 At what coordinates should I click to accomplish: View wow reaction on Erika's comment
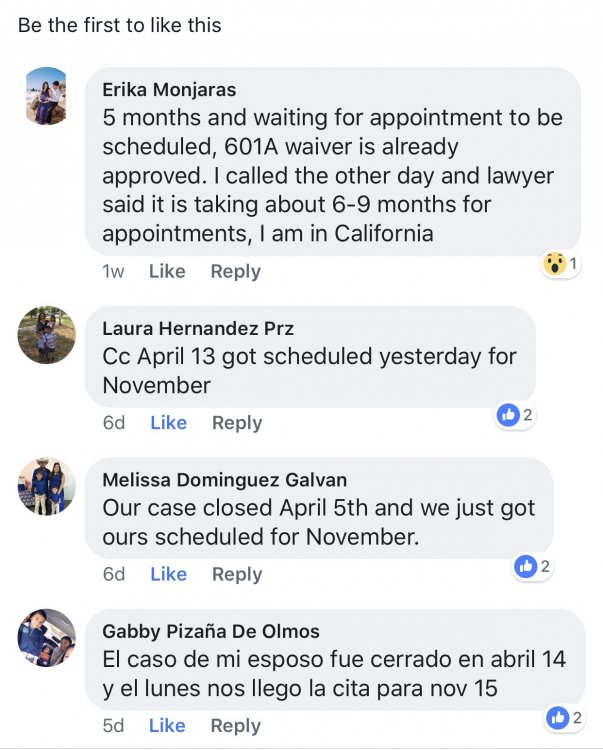pos(559,264)
